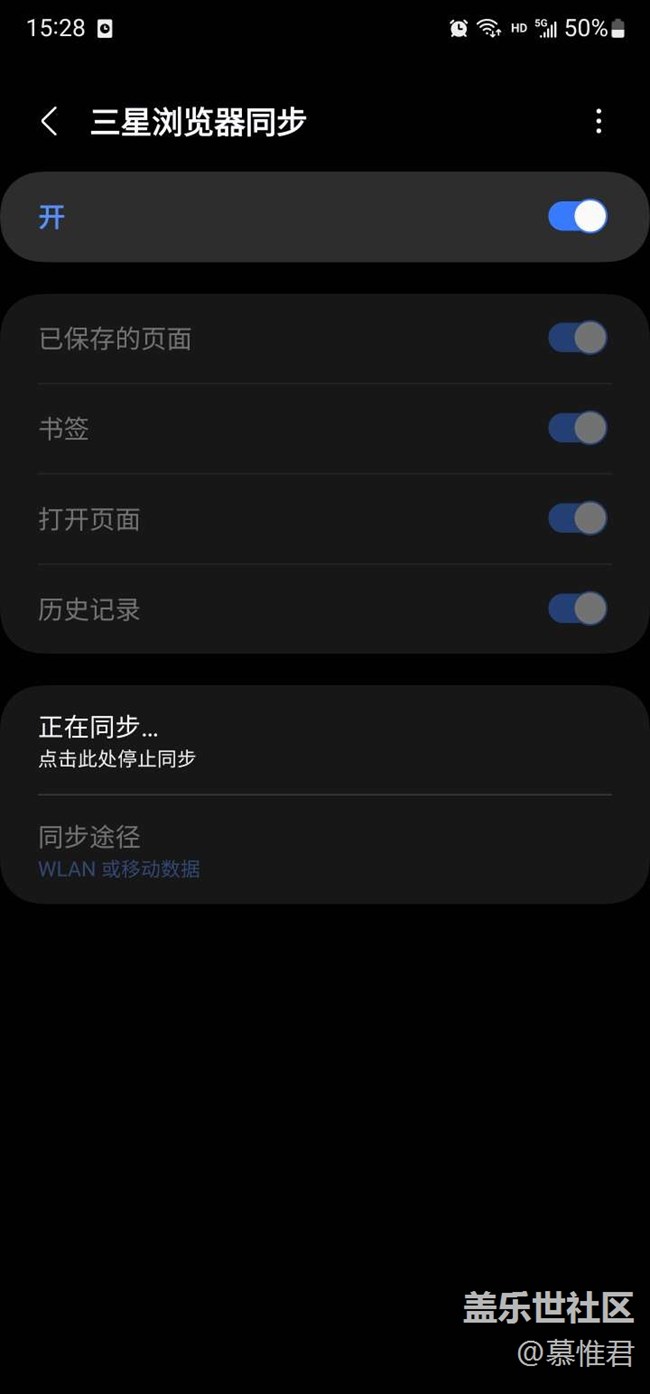The width and height of the screenshot is (650, 1394).
Task: Tap 正在同步 to stop syncing
Action: point(325,741)
